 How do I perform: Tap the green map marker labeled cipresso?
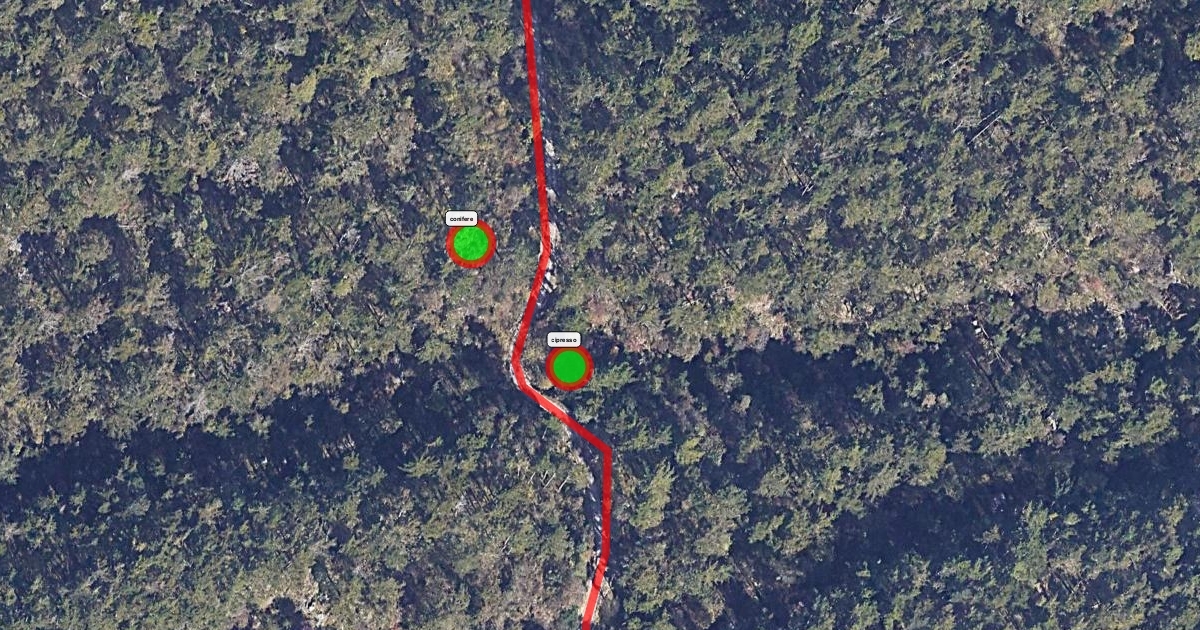(x=569, y=367)
